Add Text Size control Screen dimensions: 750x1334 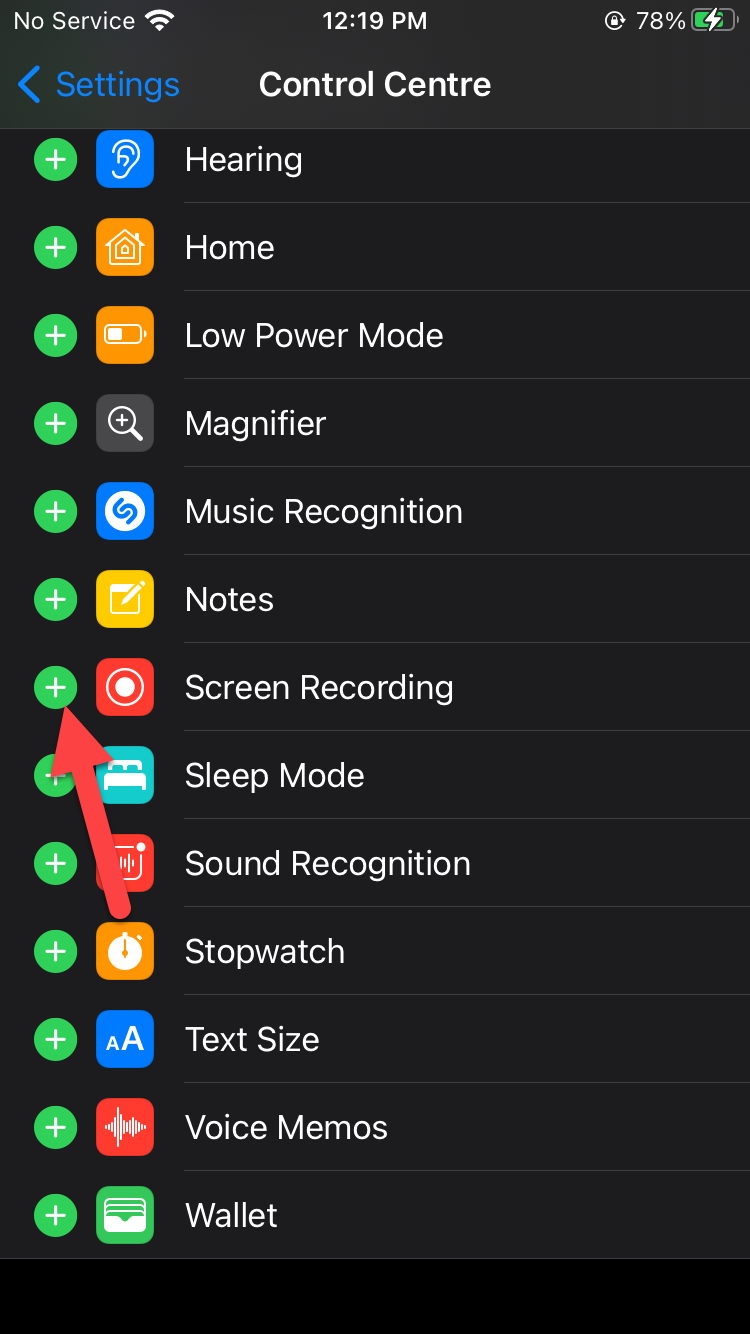(x=56, y=1040)
